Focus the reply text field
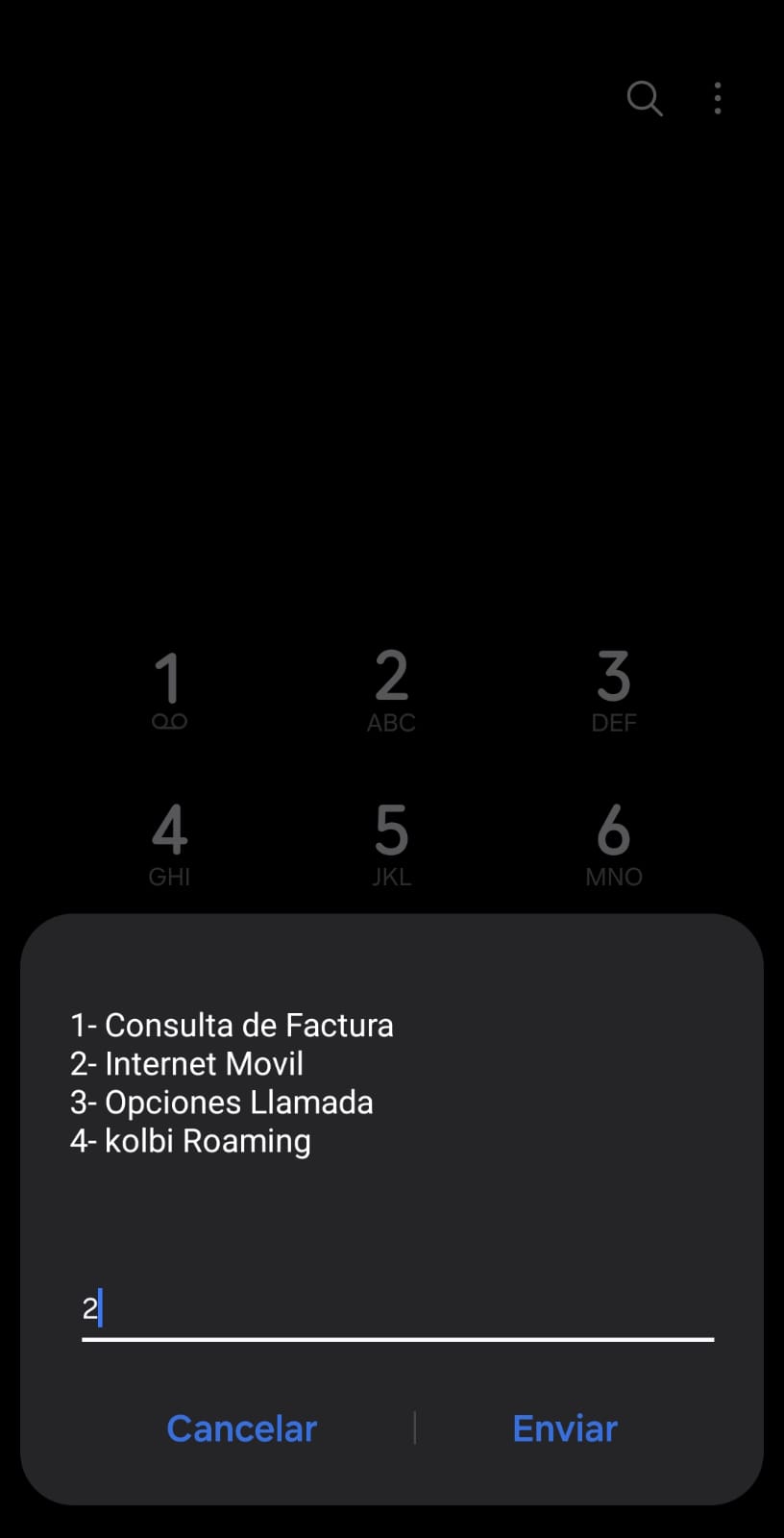The height and width of the screenshot is (1538, 784). (397, 1309)
